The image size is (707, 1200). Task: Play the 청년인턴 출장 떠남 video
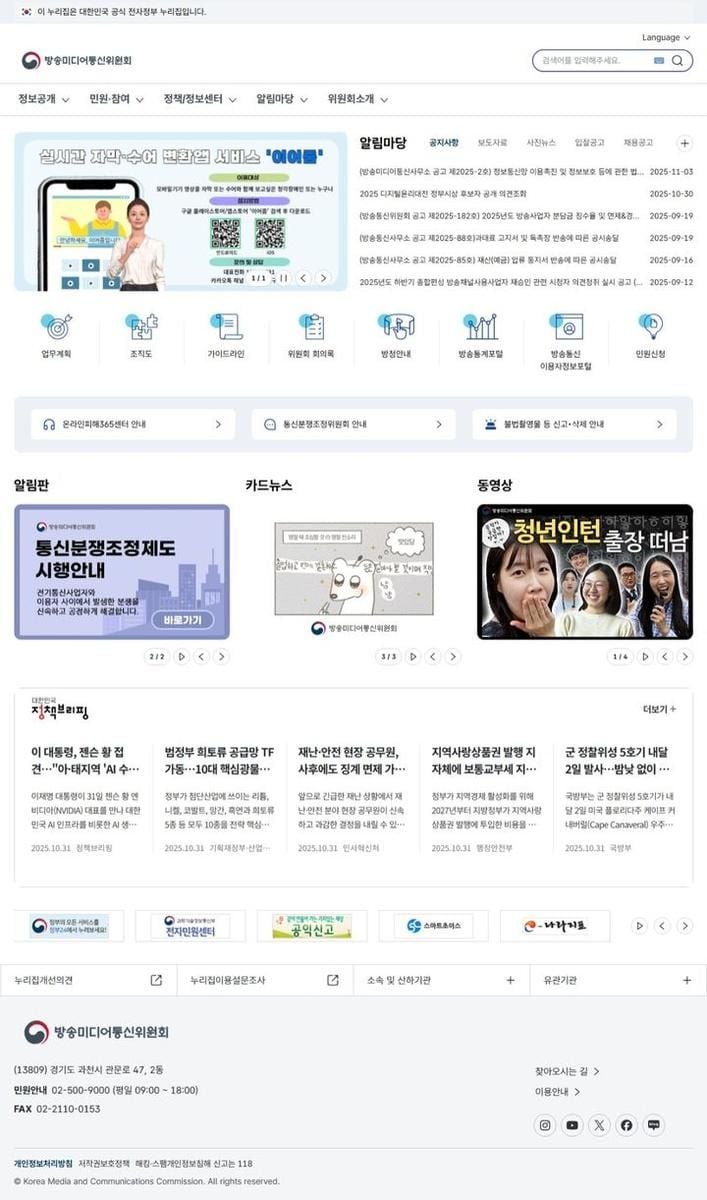pos(584,572)
